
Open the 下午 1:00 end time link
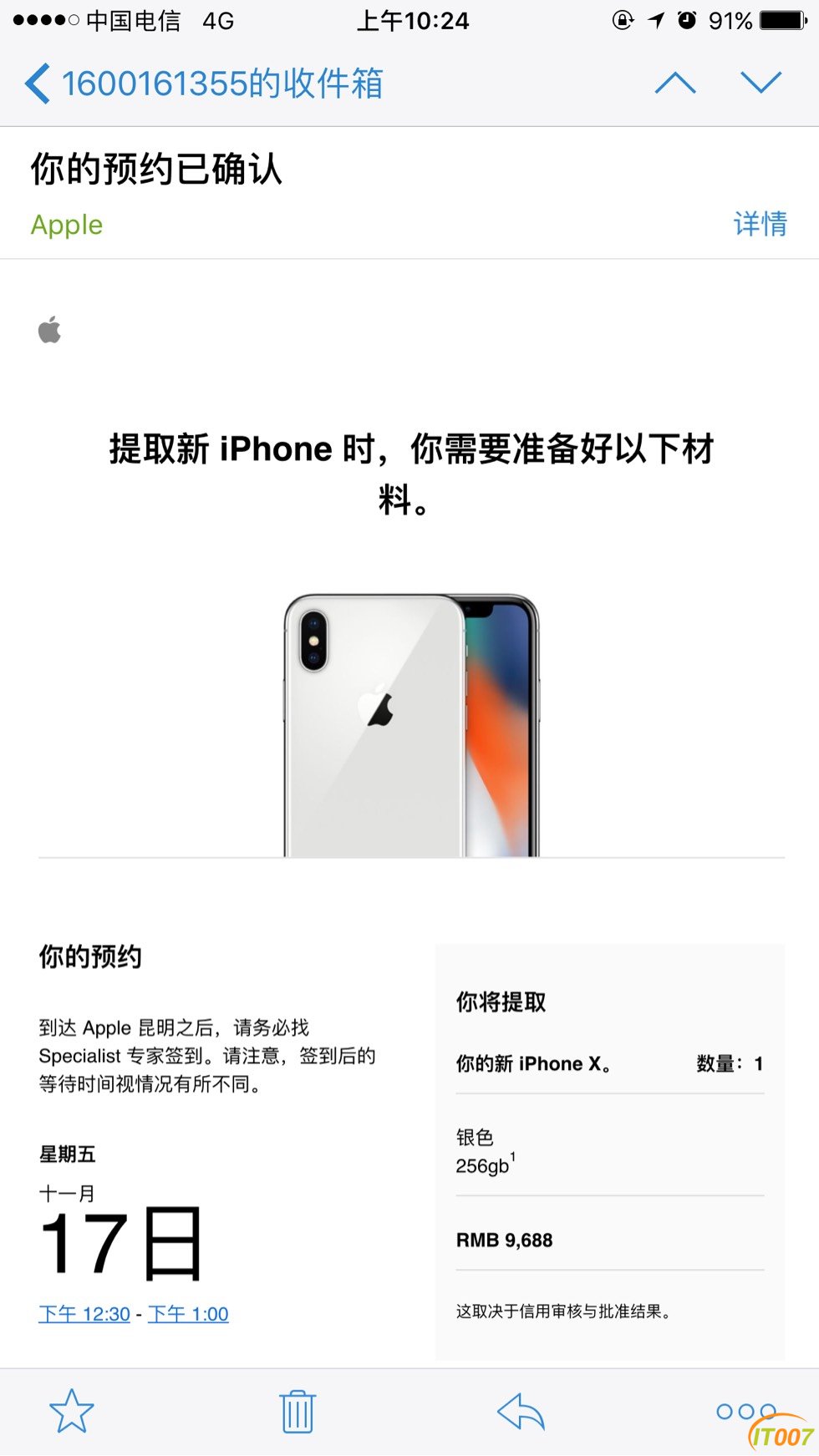[188, 1314]
